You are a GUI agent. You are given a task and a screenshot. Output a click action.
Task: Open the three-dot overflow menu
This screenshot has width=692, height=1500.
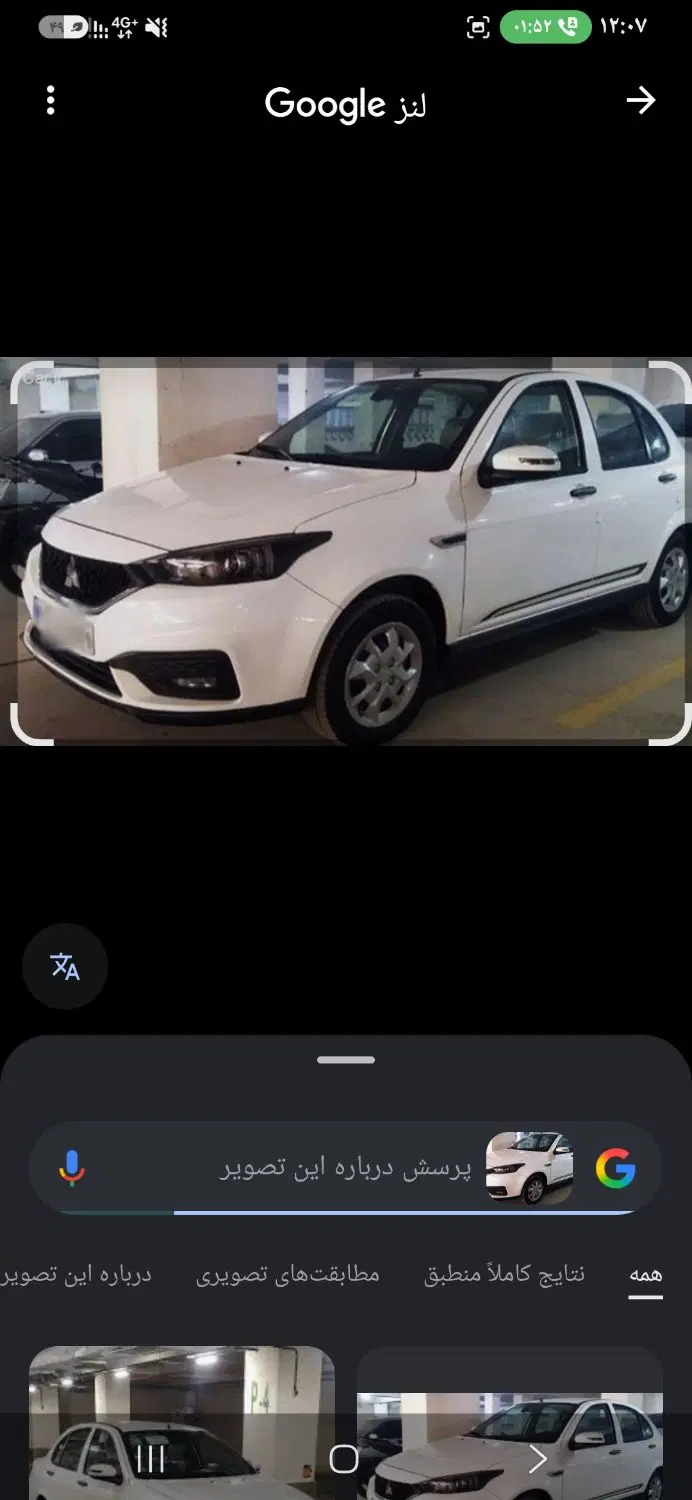tap(51, 100)
